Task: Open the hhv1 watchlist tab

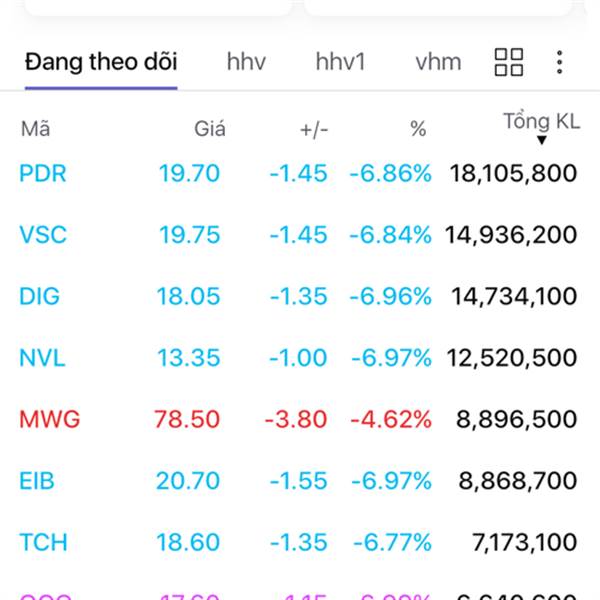Action: [341, 62]
